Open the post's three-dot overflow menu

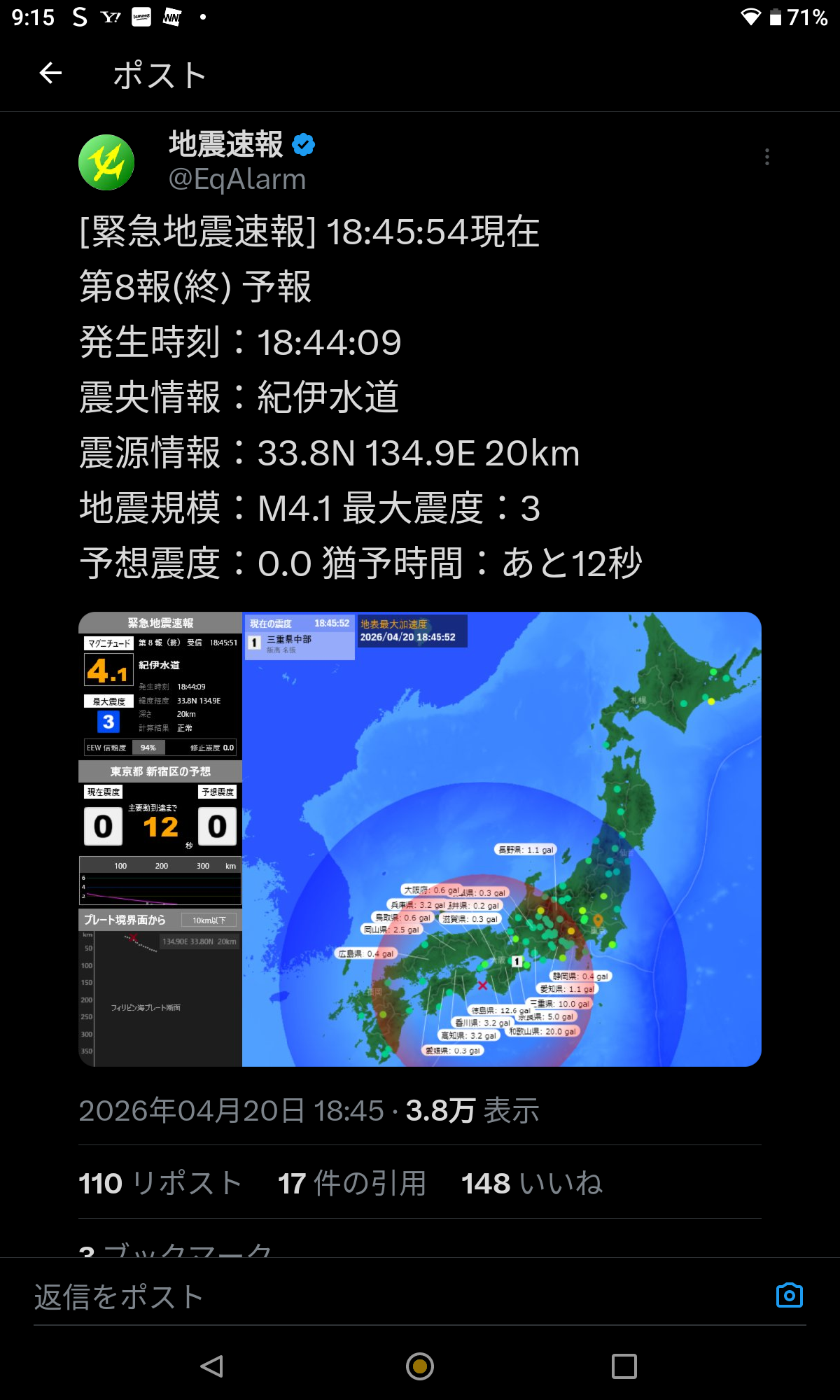point(767,157)
